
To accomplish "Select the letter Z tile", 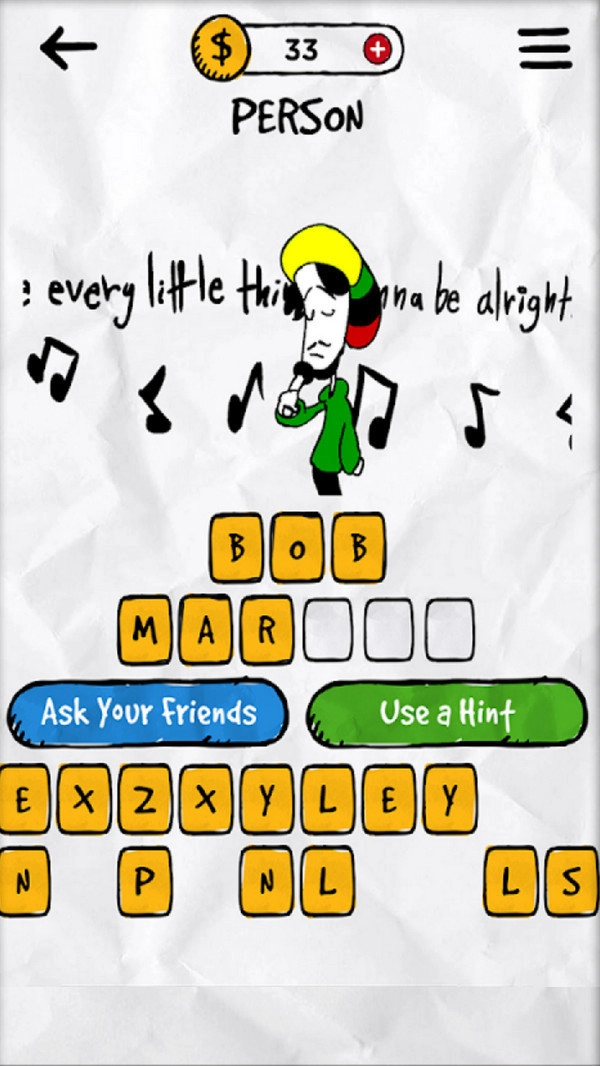I will click(x=145, y=799).
